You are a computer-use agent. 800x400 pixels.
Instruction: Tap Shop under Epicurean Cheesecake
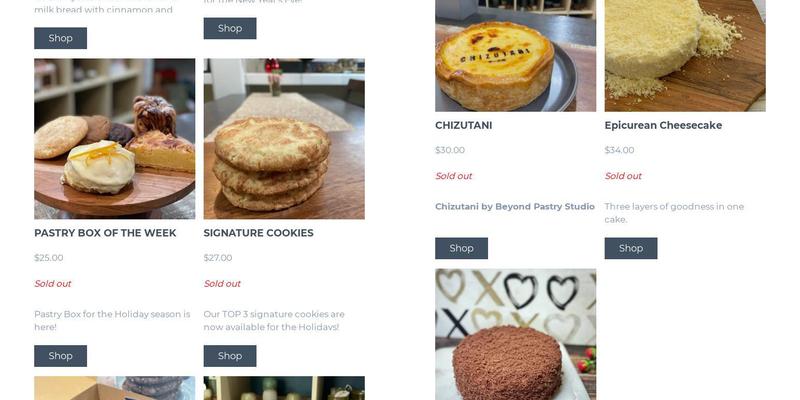click(x=631, y=248)
